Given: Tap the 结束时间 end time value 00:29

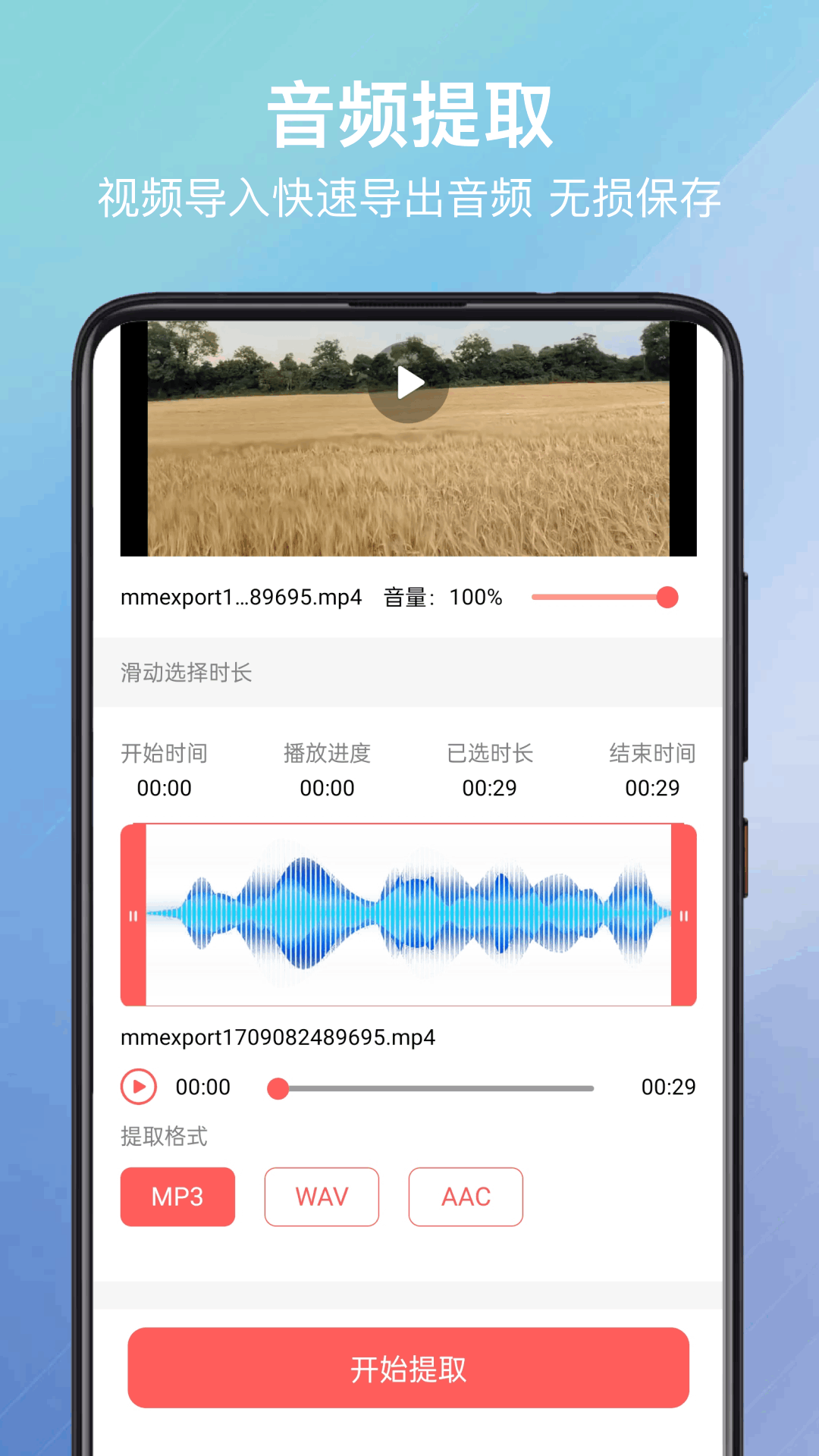Looking at the screenshot, I should coord(652,788).
